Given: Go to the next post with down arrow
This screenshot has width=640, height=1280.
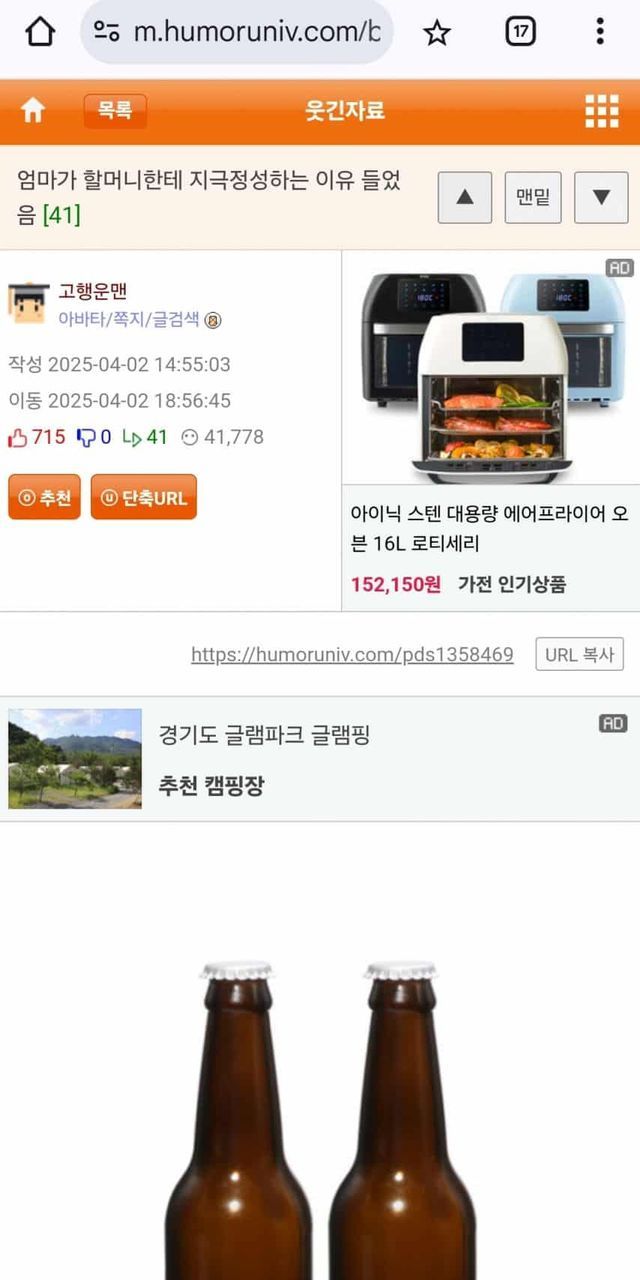Looking at the screenshot, I should [x=601, y=197].
